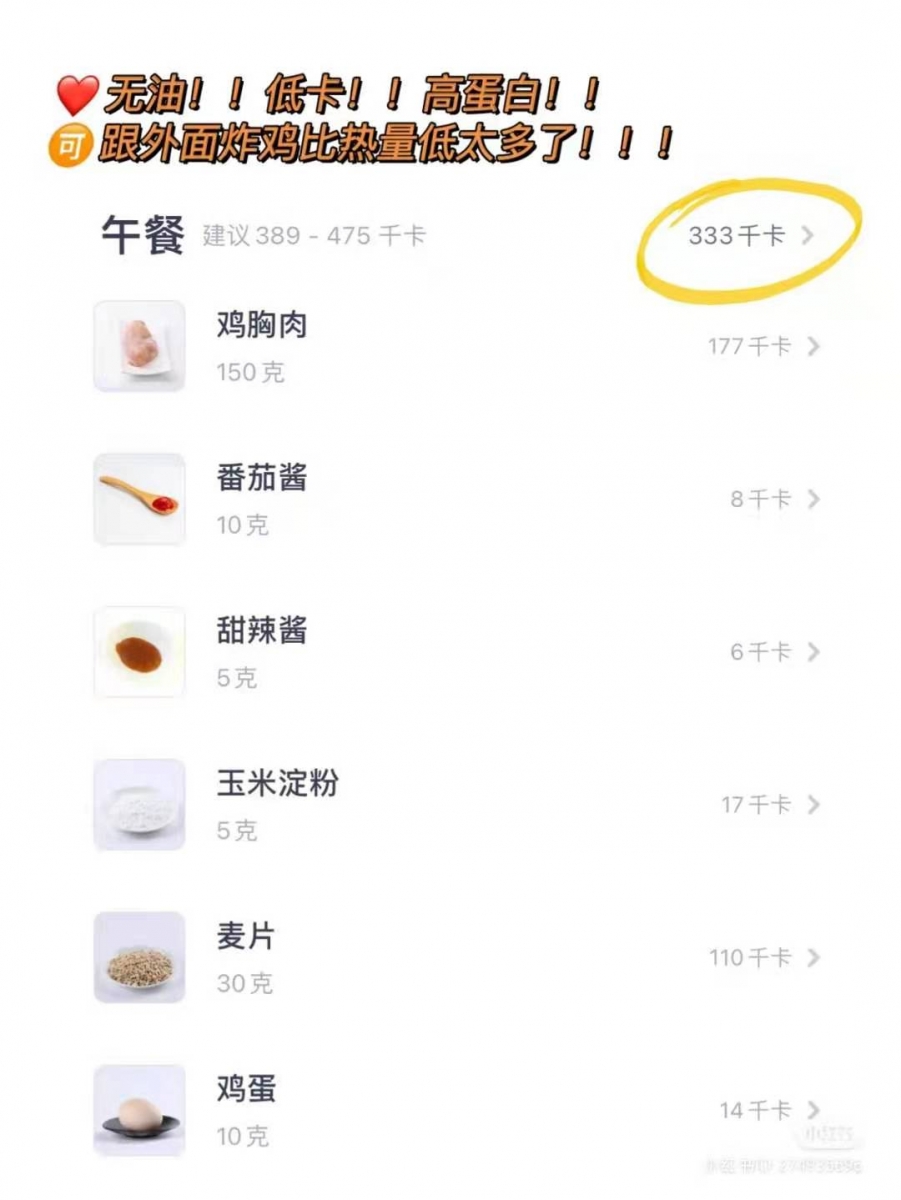Image resolution: width=901 pixels, height=1200 pixels.
Task: Expand the 麦片 entry details
Action: pyautogui.click(x=813, y=956)
